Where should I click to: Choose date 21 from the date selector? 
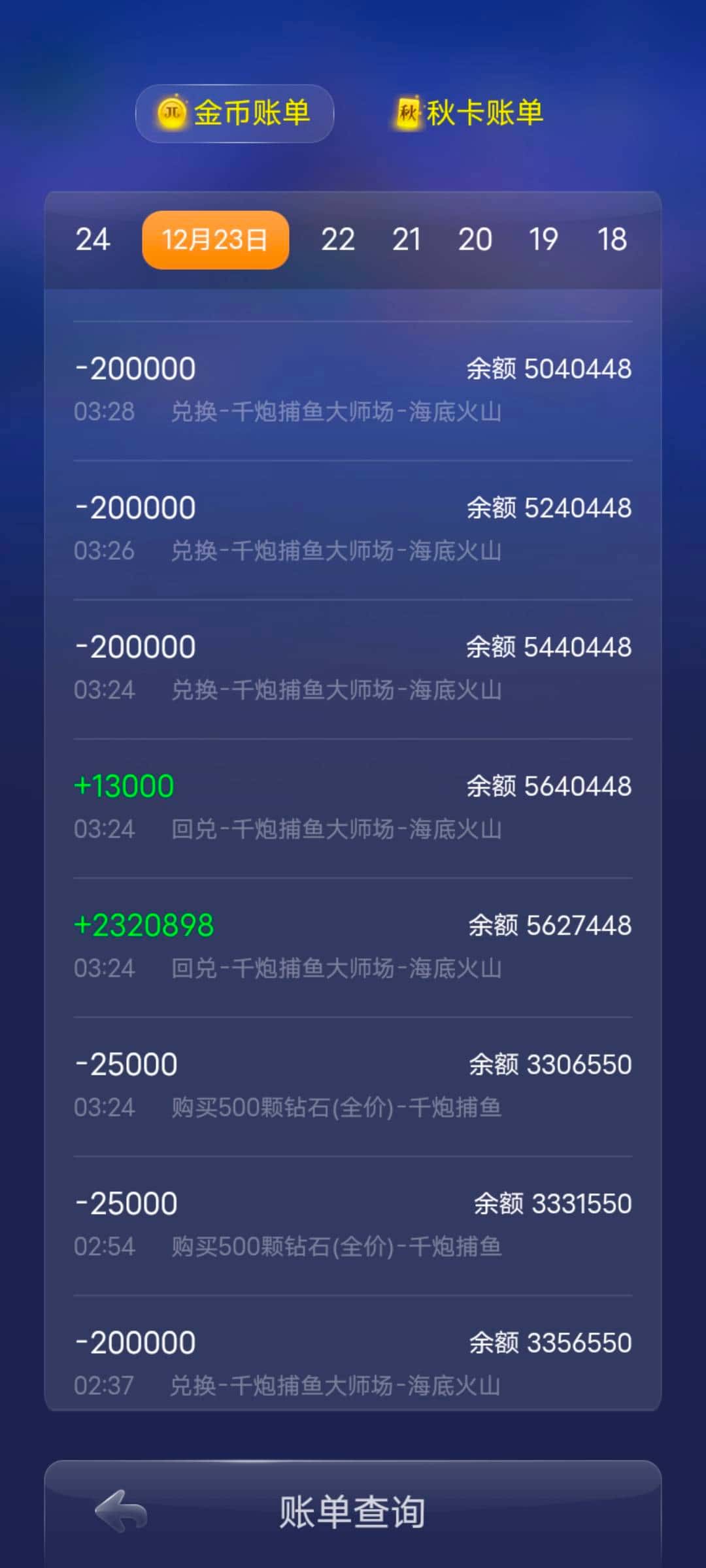[x=407, y=239]
